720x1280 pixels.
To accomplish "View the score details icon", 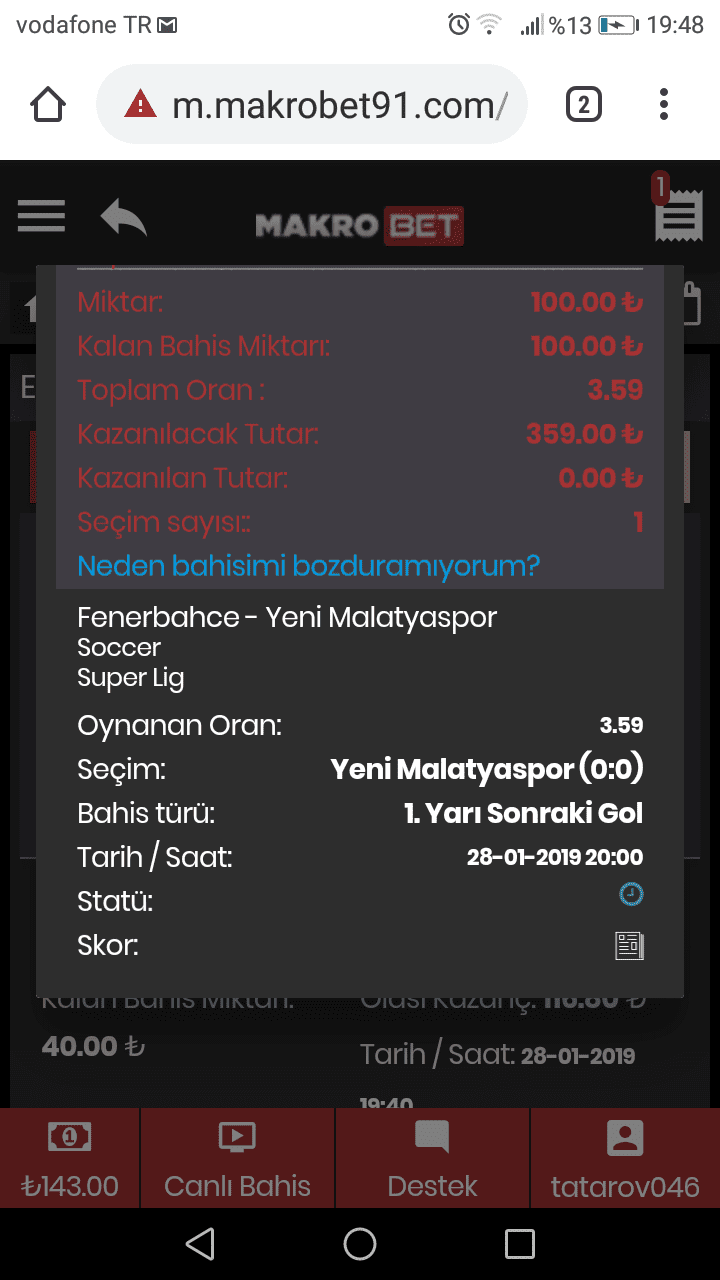I will click(629, 946).
